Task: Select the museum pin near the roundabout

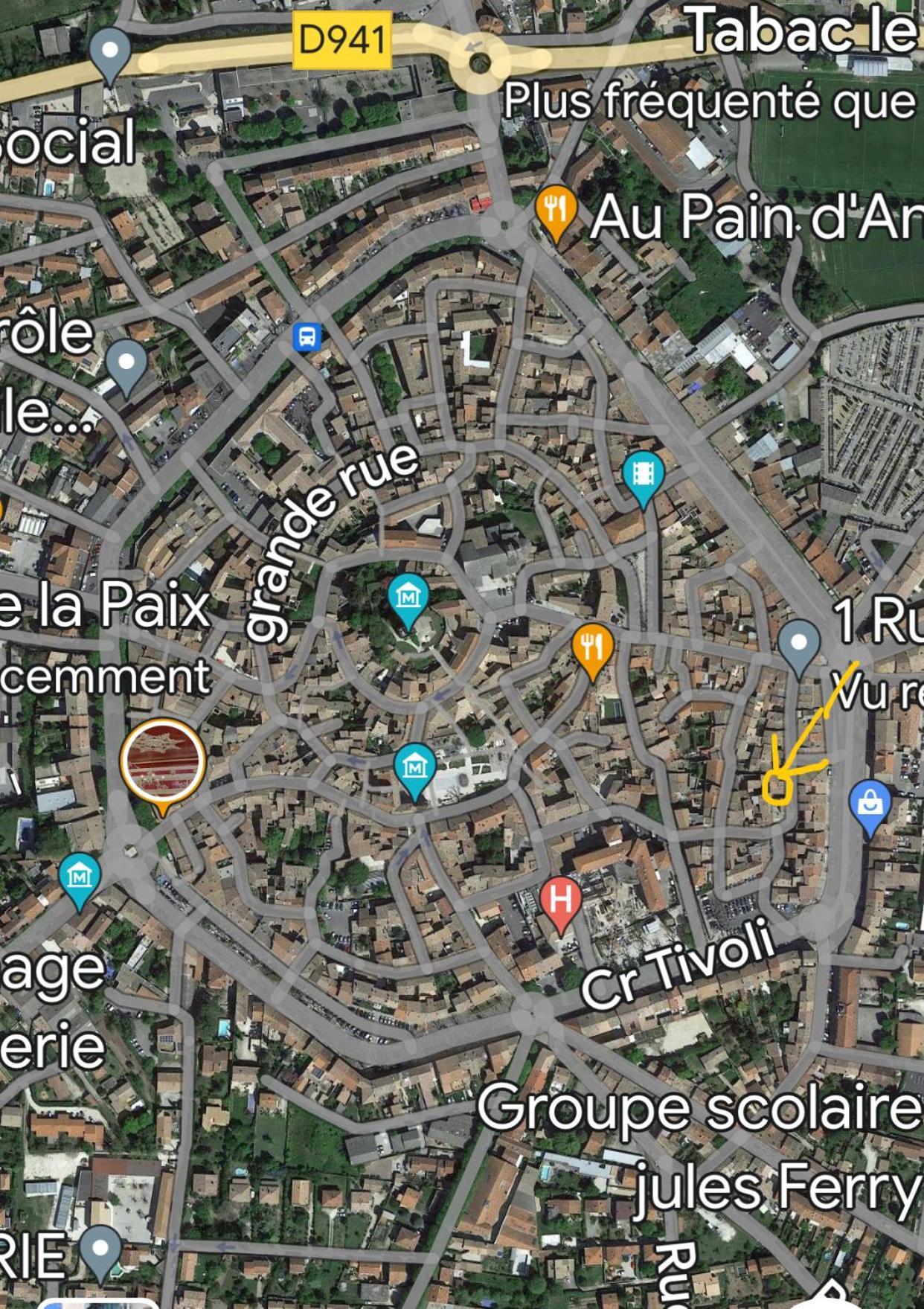Action: tap(80, 877)
